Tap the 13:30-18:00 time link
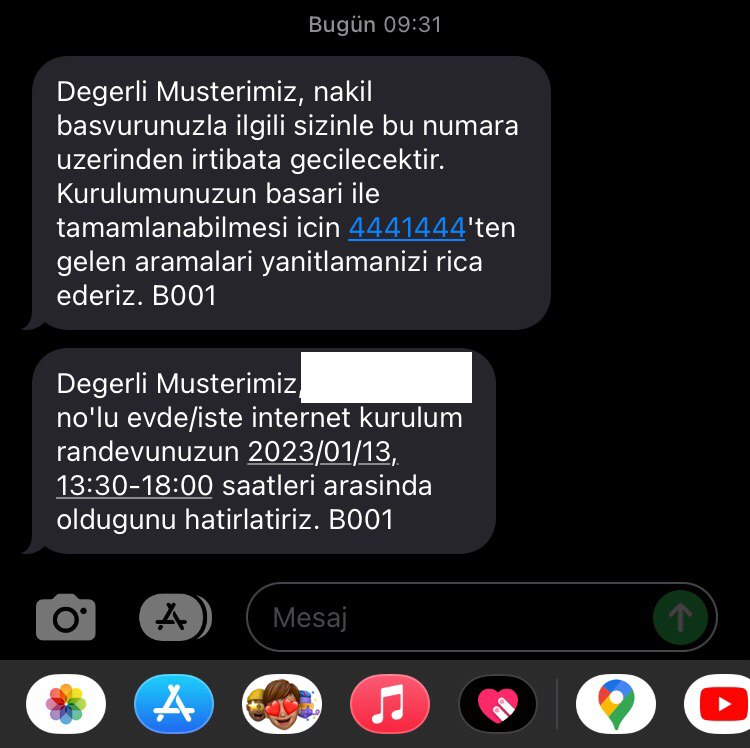The height and width of the screenshot is (748, 750). point(135,486)
